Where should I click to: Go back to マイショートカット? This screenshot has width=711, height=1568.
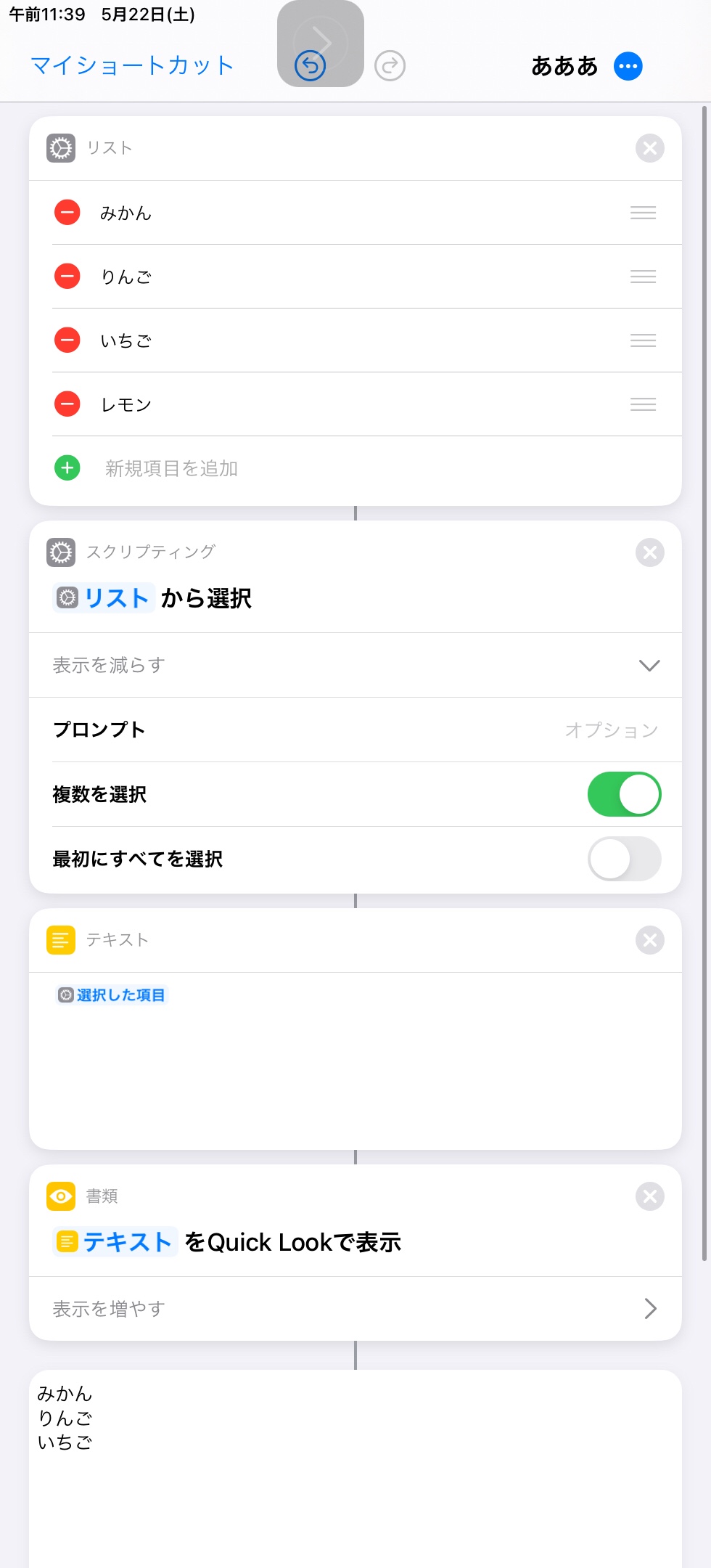(131, 65)
